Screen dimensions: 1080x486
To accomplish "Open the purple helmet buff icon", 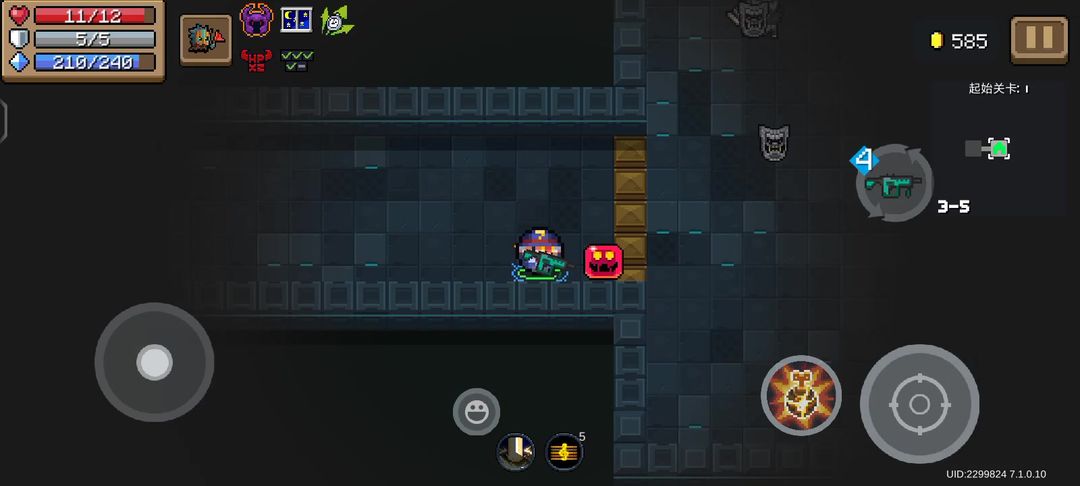I will point(256,19).
